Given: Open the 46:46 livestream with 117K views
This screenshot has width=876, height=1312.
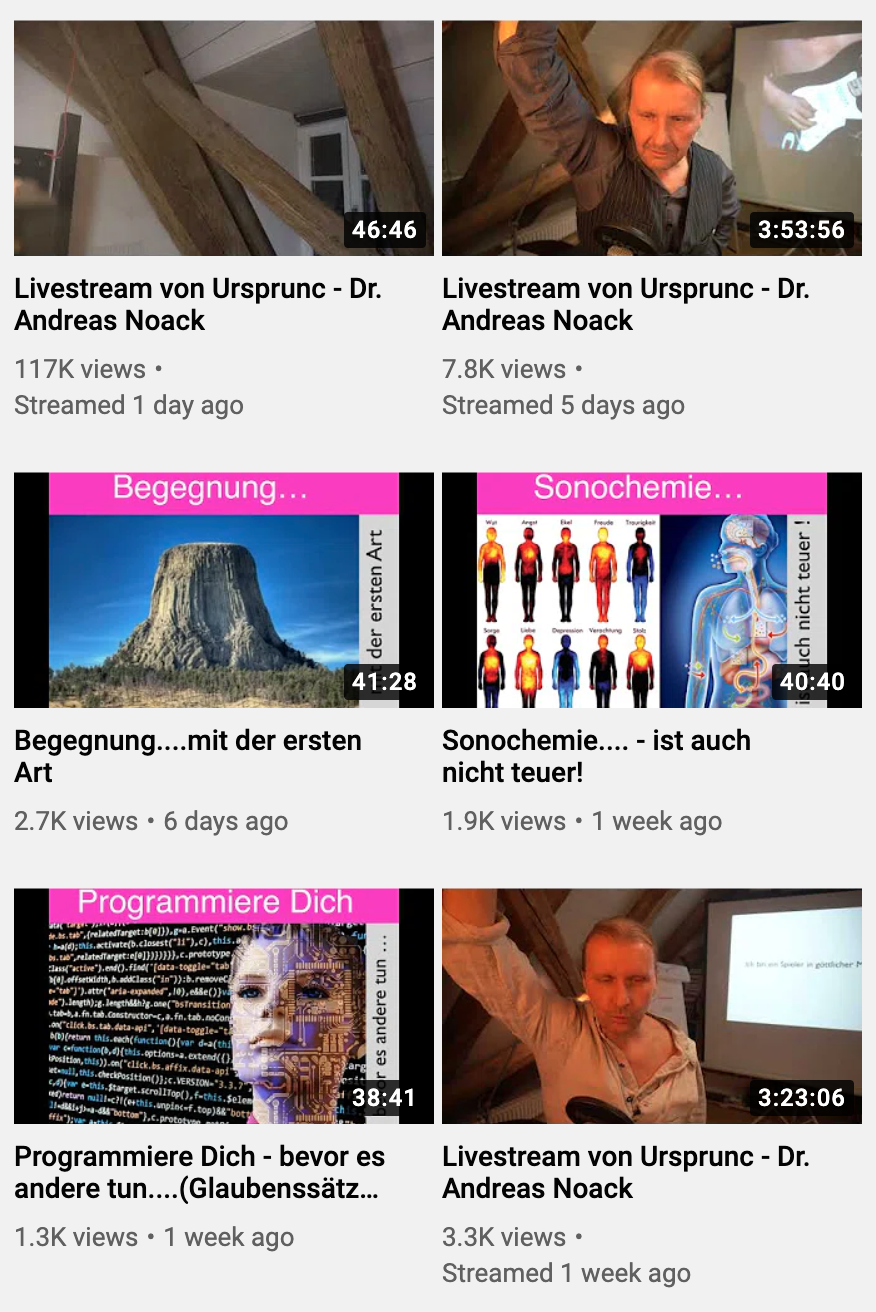Looking at the screenshot, I should (x=223, y=138).
